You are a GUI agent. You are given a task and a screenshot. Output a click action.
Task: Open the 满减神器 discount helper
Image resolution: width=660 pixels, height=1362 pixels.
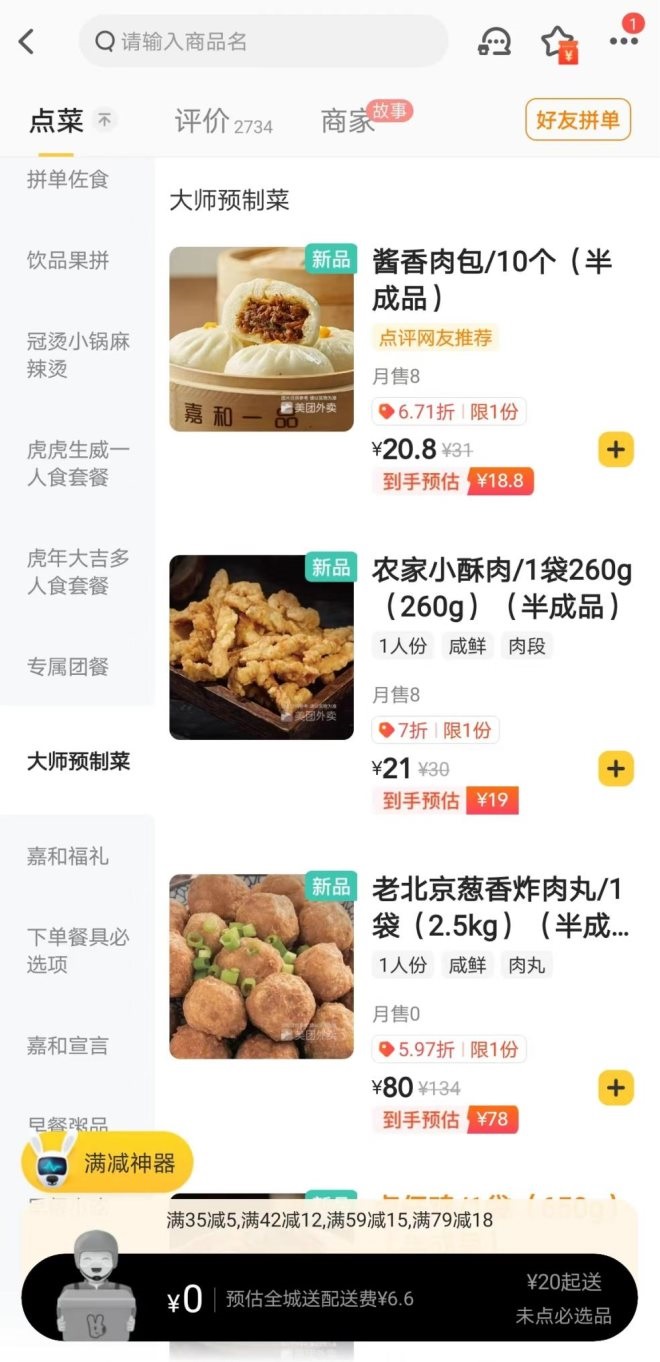[110, 1163]
